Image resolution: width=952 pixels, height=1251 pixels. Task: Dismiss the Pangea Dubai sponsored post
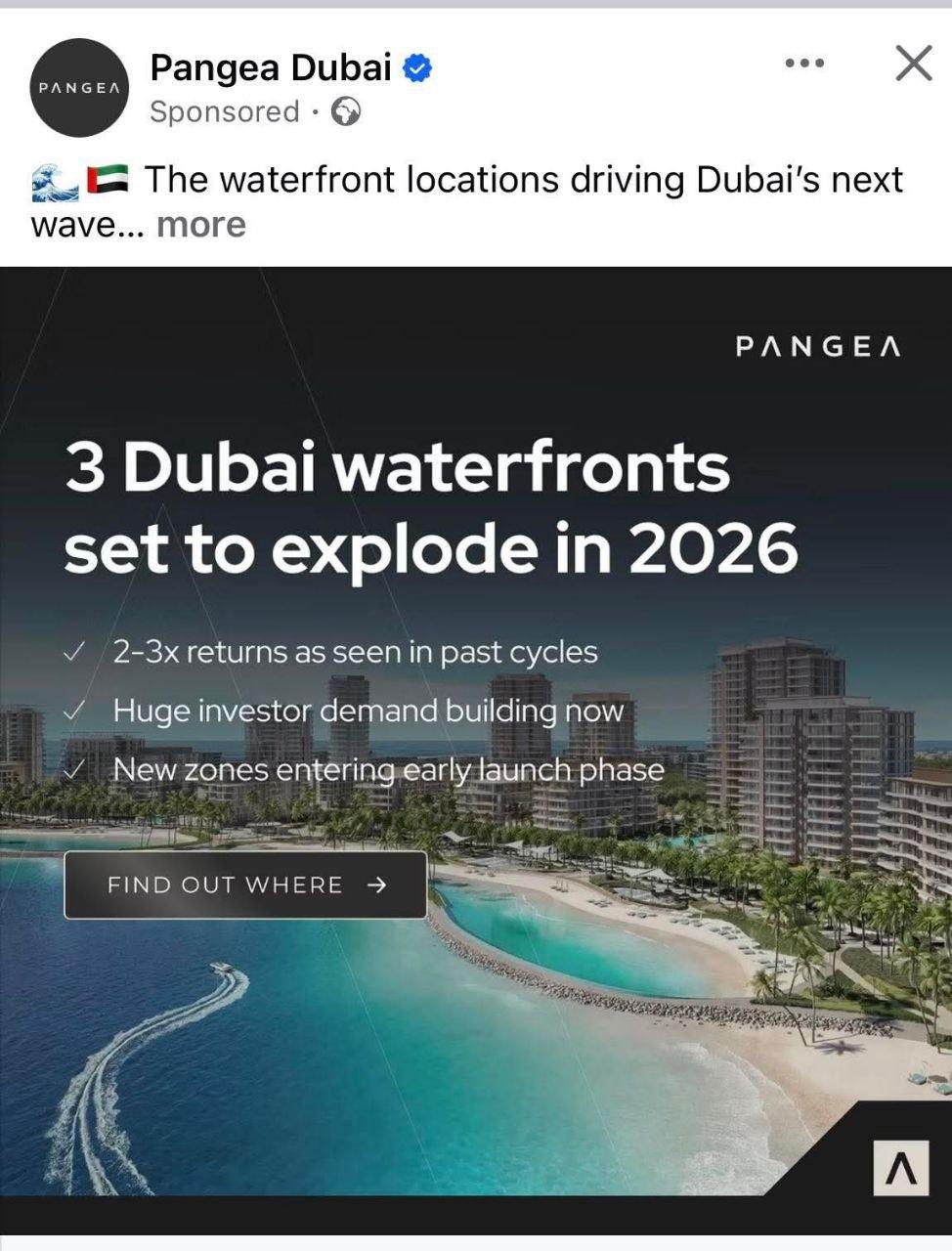(913, 64)
